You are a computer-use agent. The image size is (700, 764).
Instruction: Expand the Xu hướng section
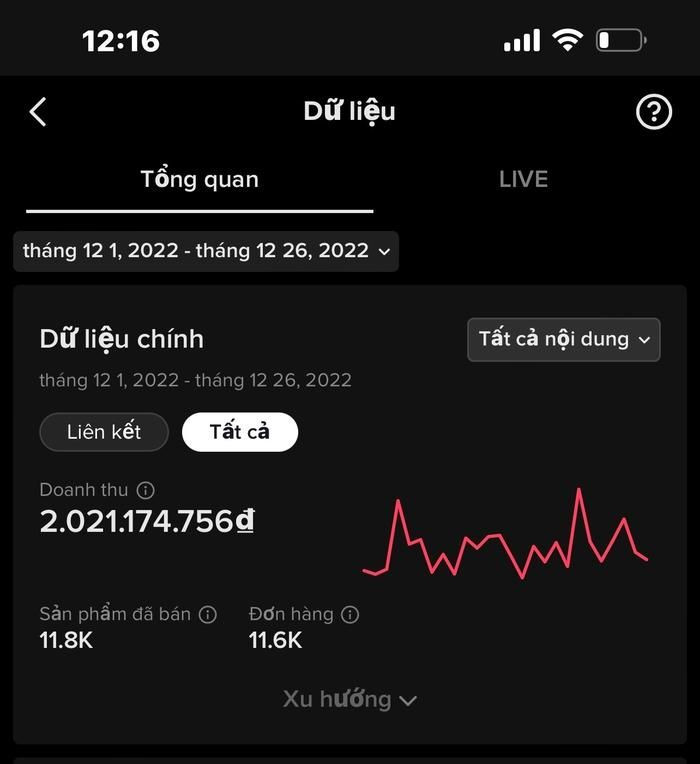[x=350, y=699]
